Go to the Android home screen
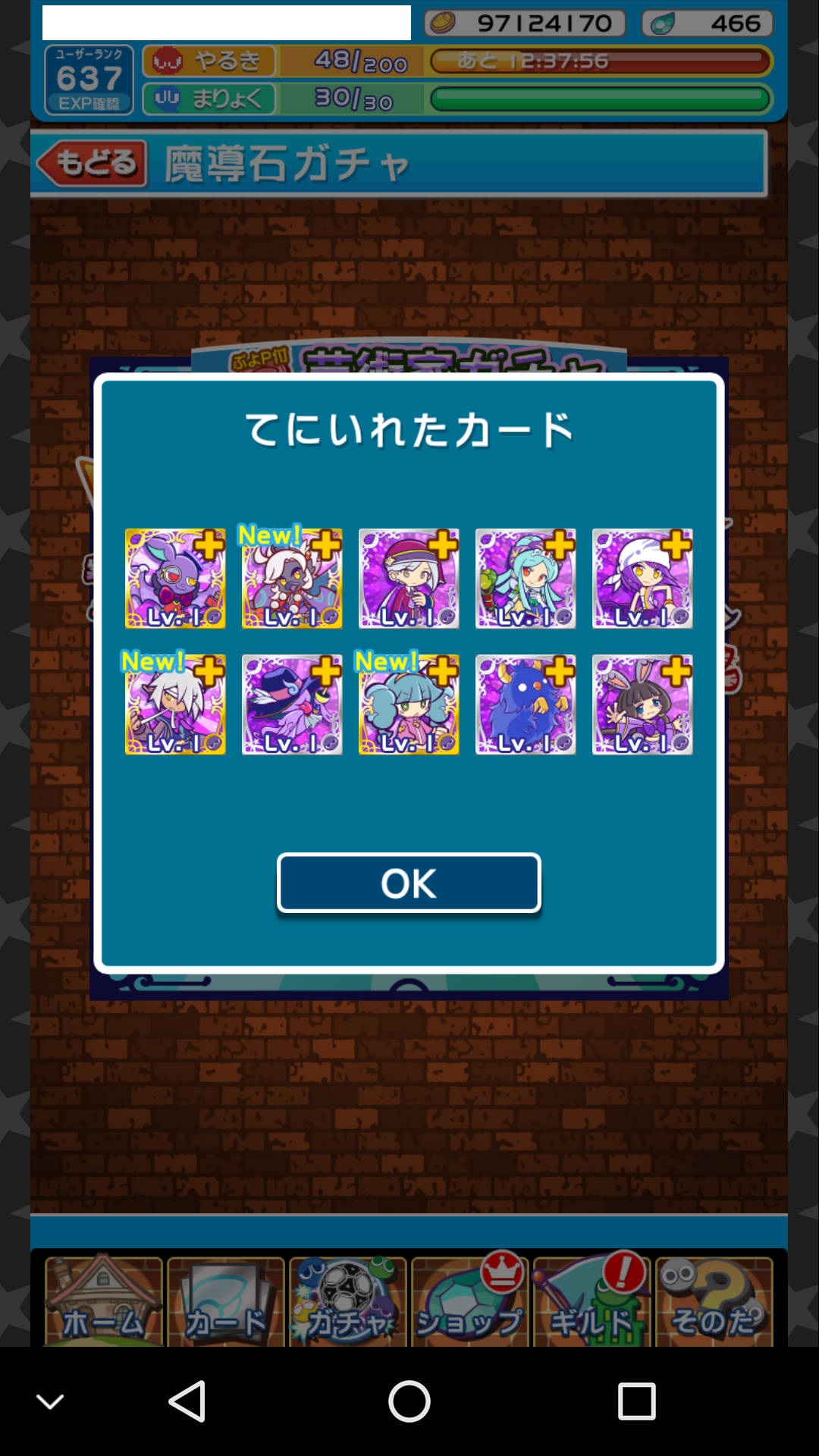 (409, 1401)
